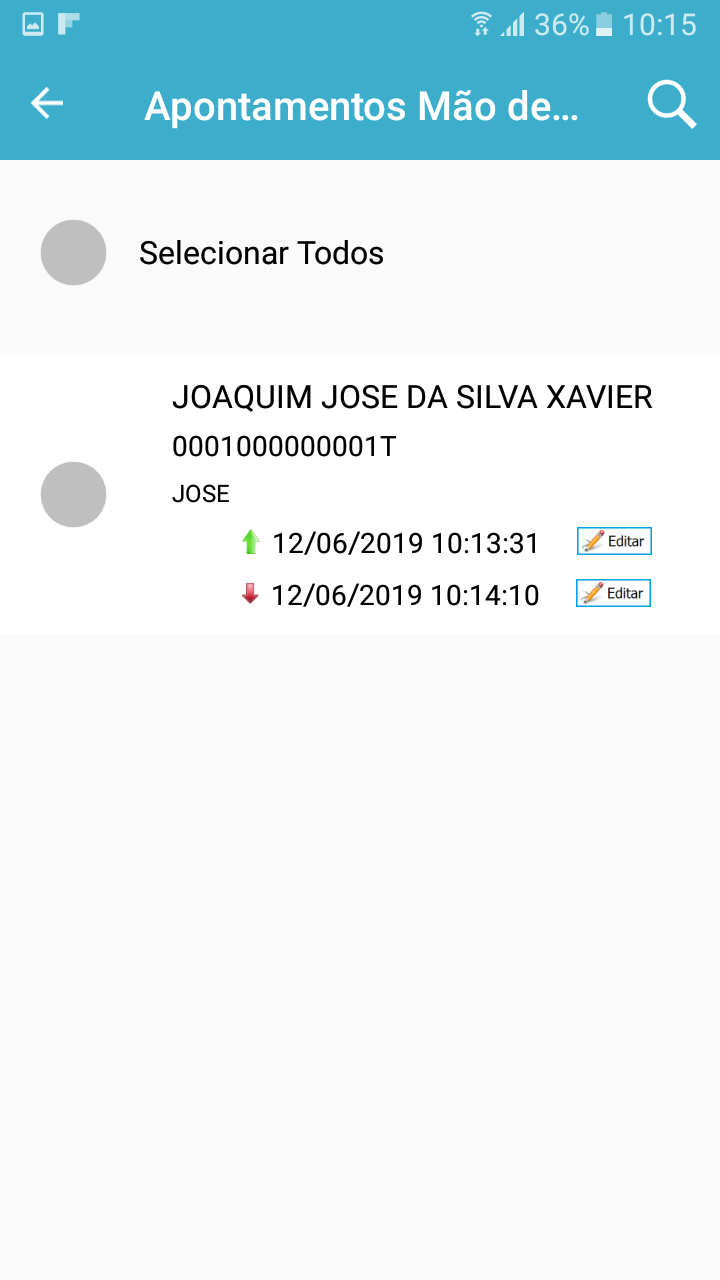Image resolution: width=720 pixels, height=1280 pixels.
Task: Select the Joaquim Jose da Silva Xavier entry
Action: (x=73, y=494)
